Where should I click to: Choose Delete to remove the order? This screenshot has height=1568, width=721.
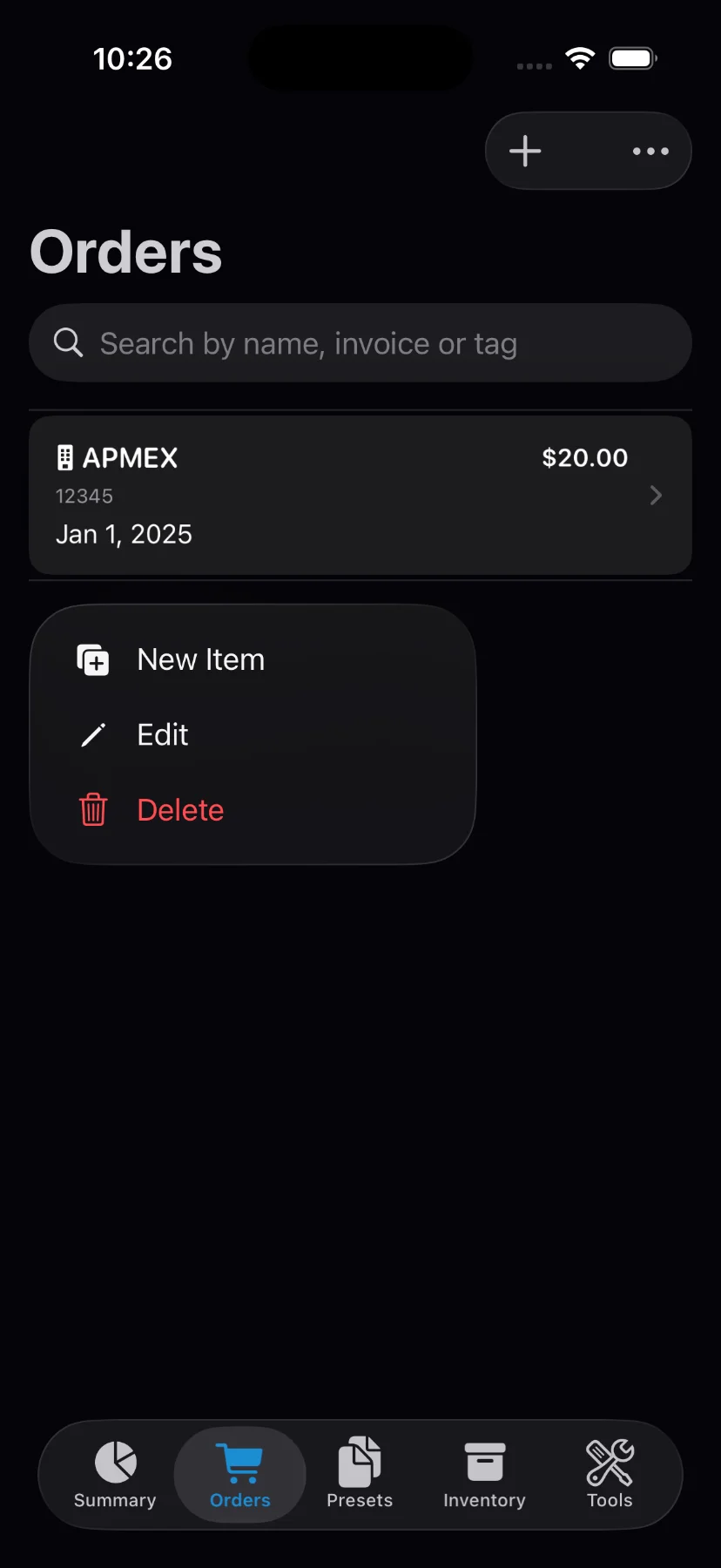click(x=180, y=809)
